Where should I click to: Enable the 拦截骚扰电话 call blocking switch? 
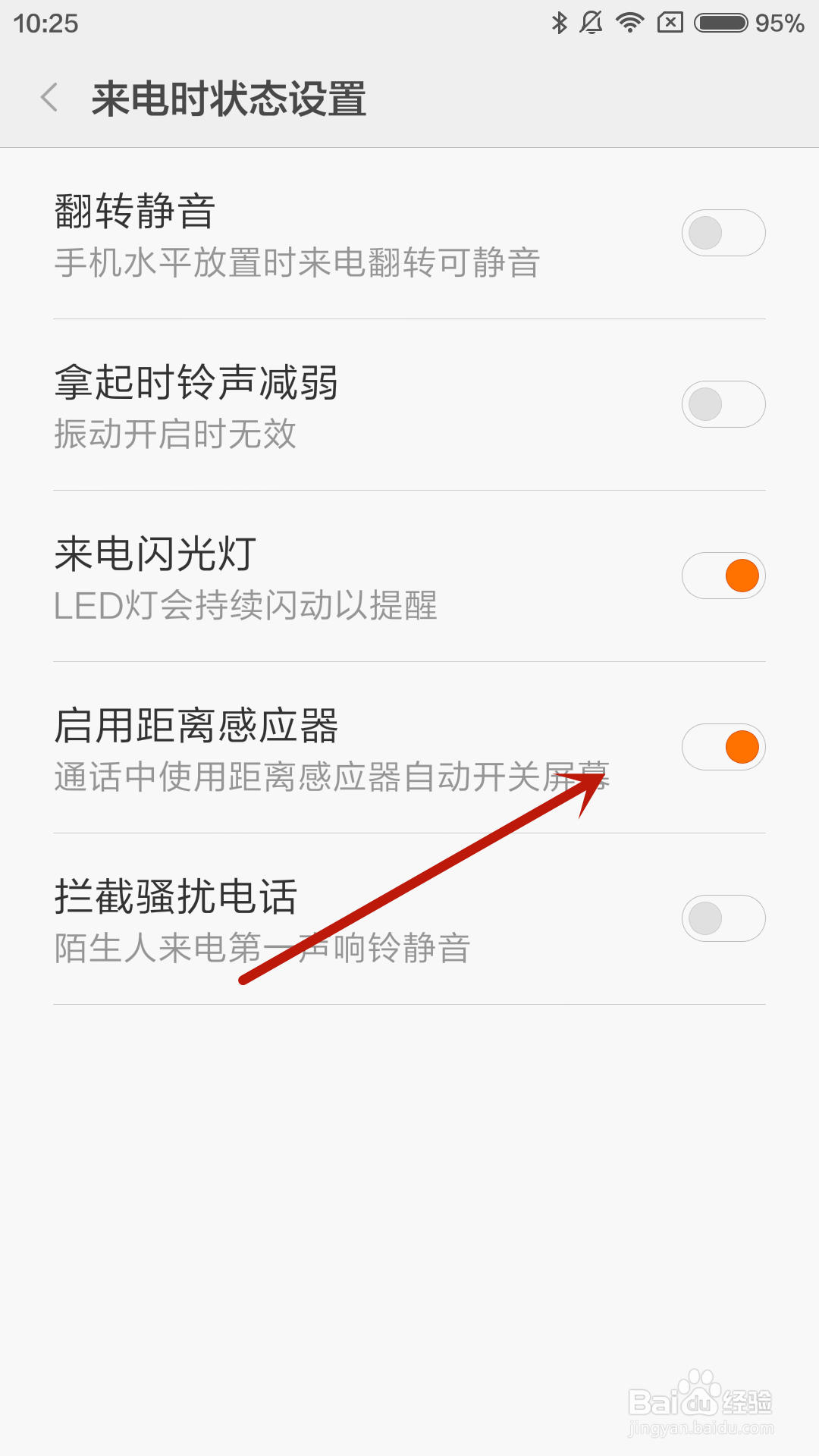723,918
